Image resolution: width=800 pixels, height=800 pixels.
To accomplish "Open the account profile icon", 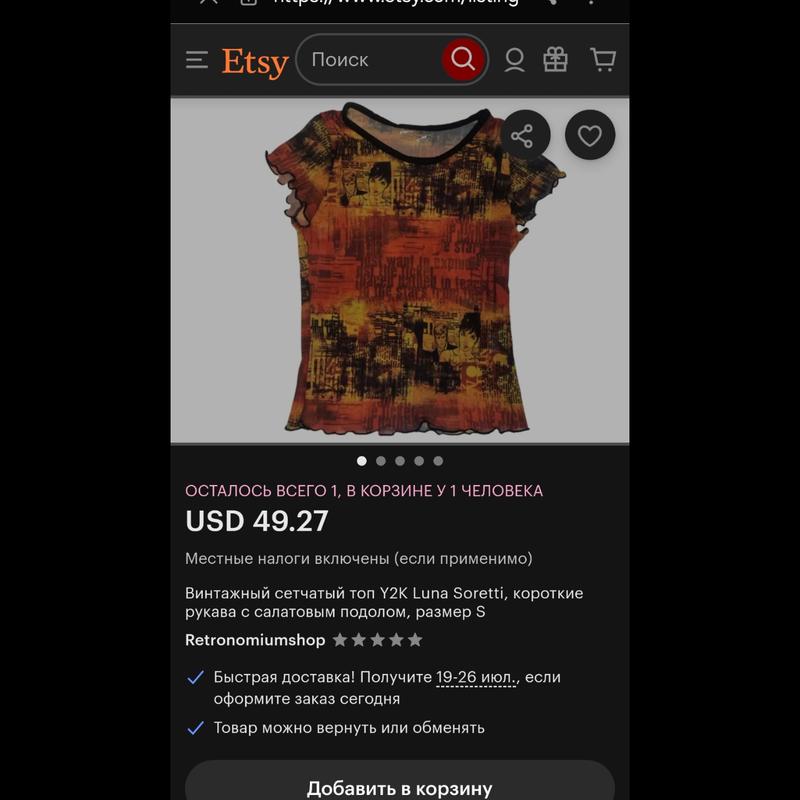I will click(514, 60).
